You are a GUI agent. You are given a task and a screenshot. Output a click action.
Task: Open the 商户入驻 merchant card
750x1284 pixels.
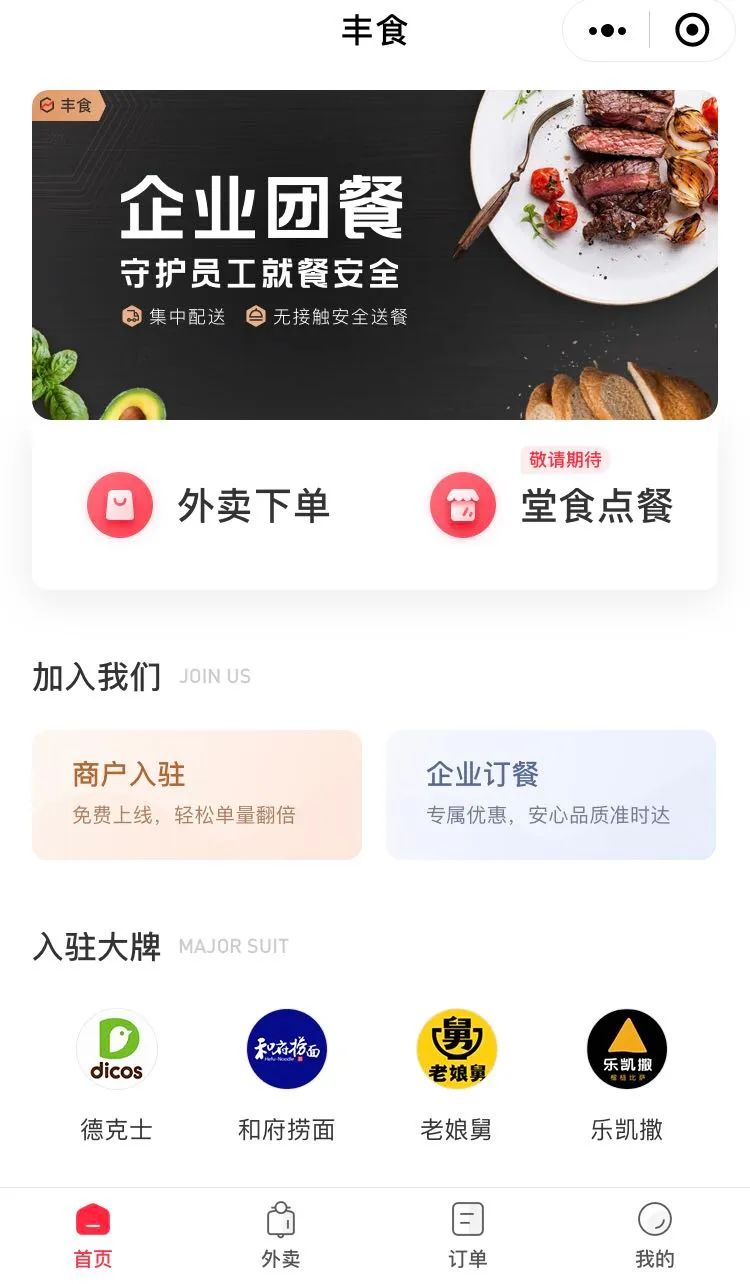coord(197,794)
